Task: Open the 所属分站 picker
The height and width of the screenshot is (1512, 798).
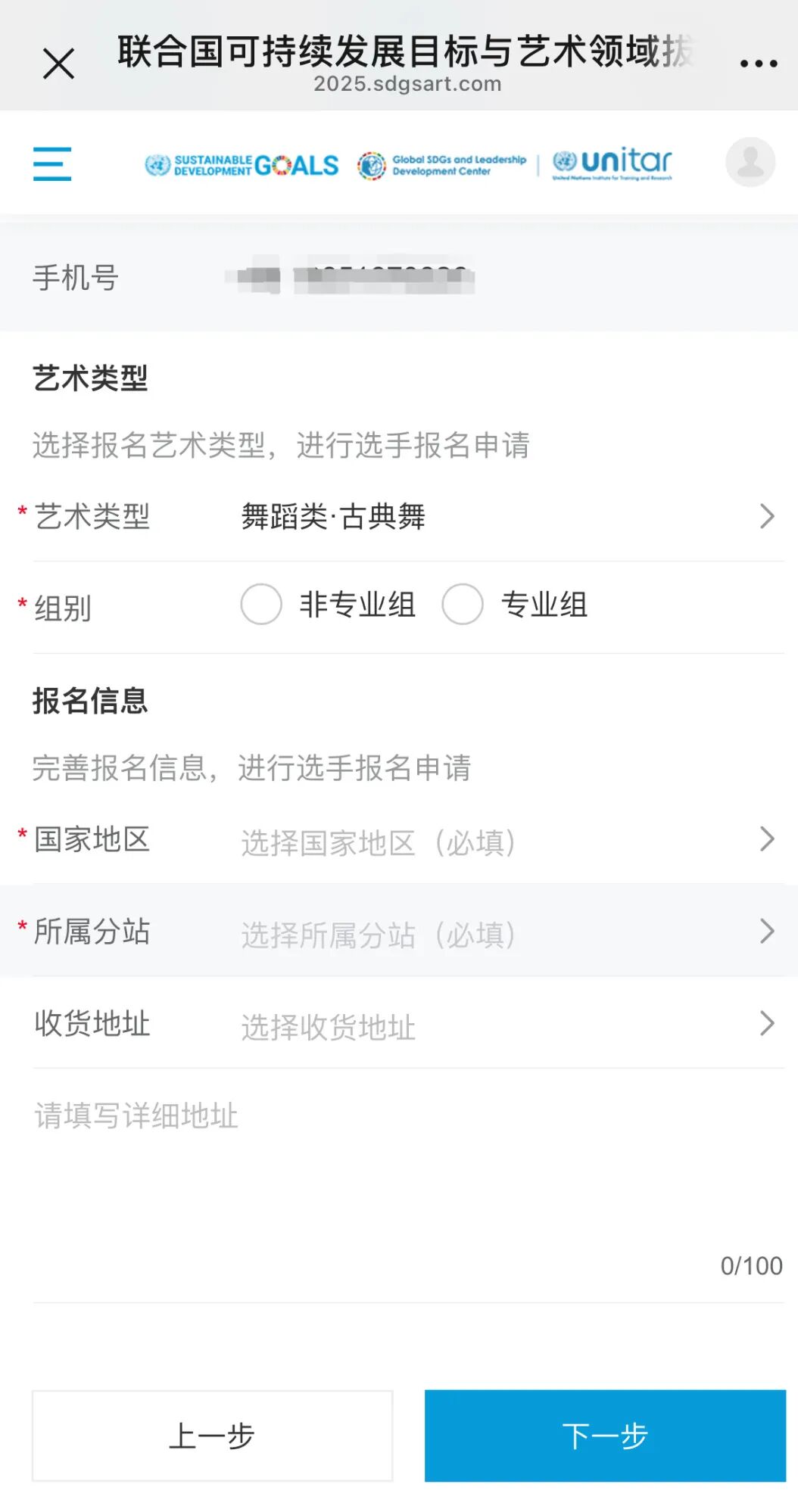Action: click(399, 931)
